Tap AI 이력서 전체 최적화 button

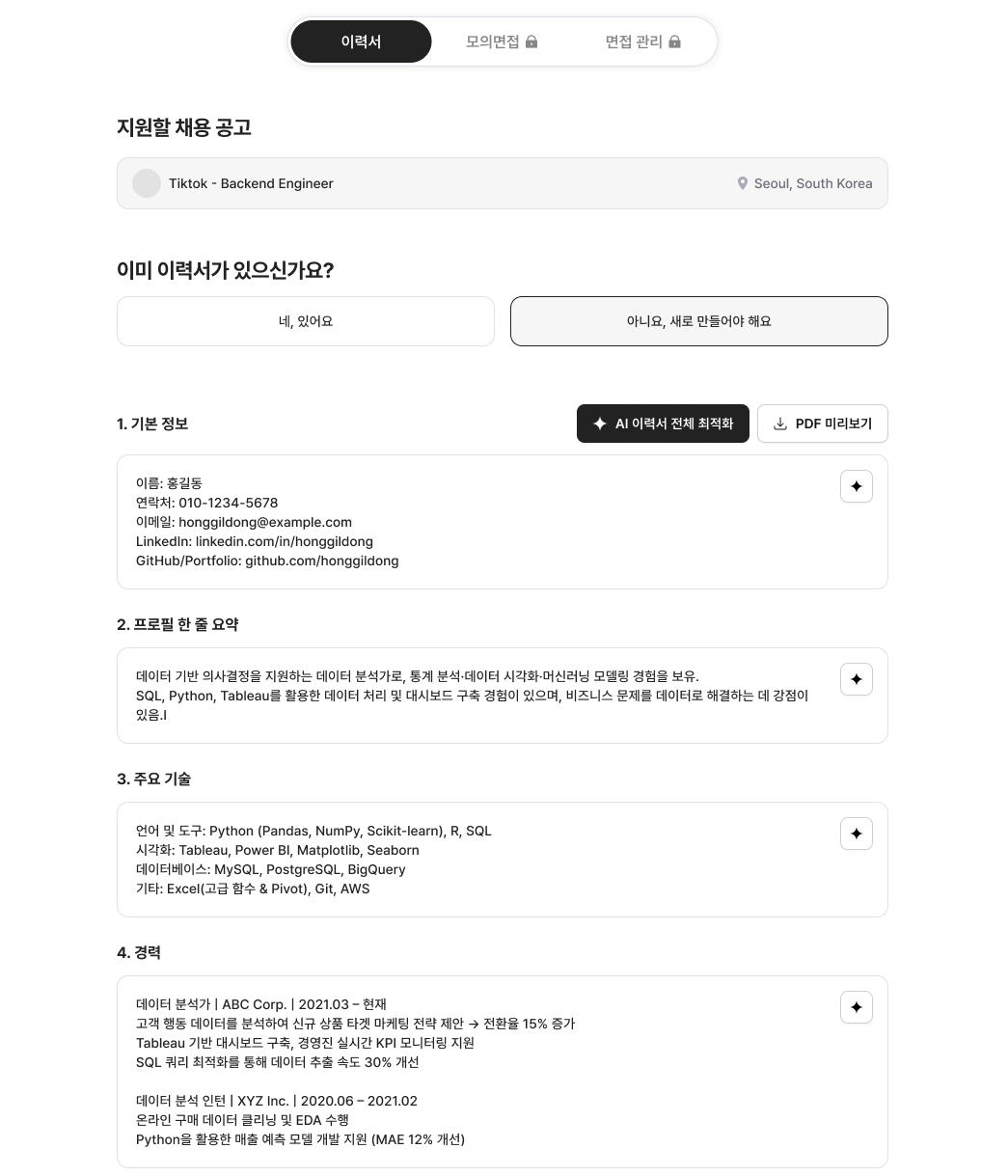click(663, 424)
